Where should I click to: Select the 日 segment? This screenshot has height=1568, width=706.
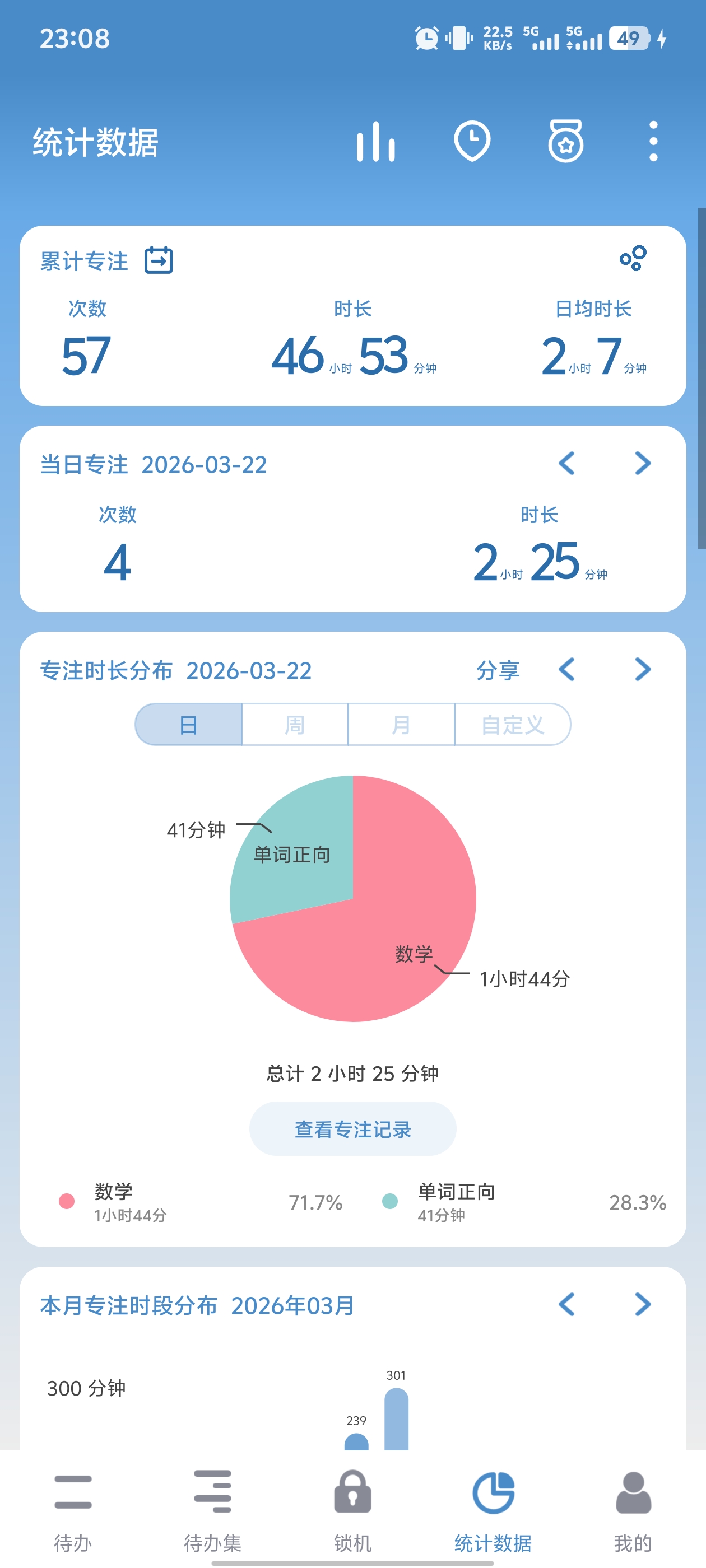[189, 724]
